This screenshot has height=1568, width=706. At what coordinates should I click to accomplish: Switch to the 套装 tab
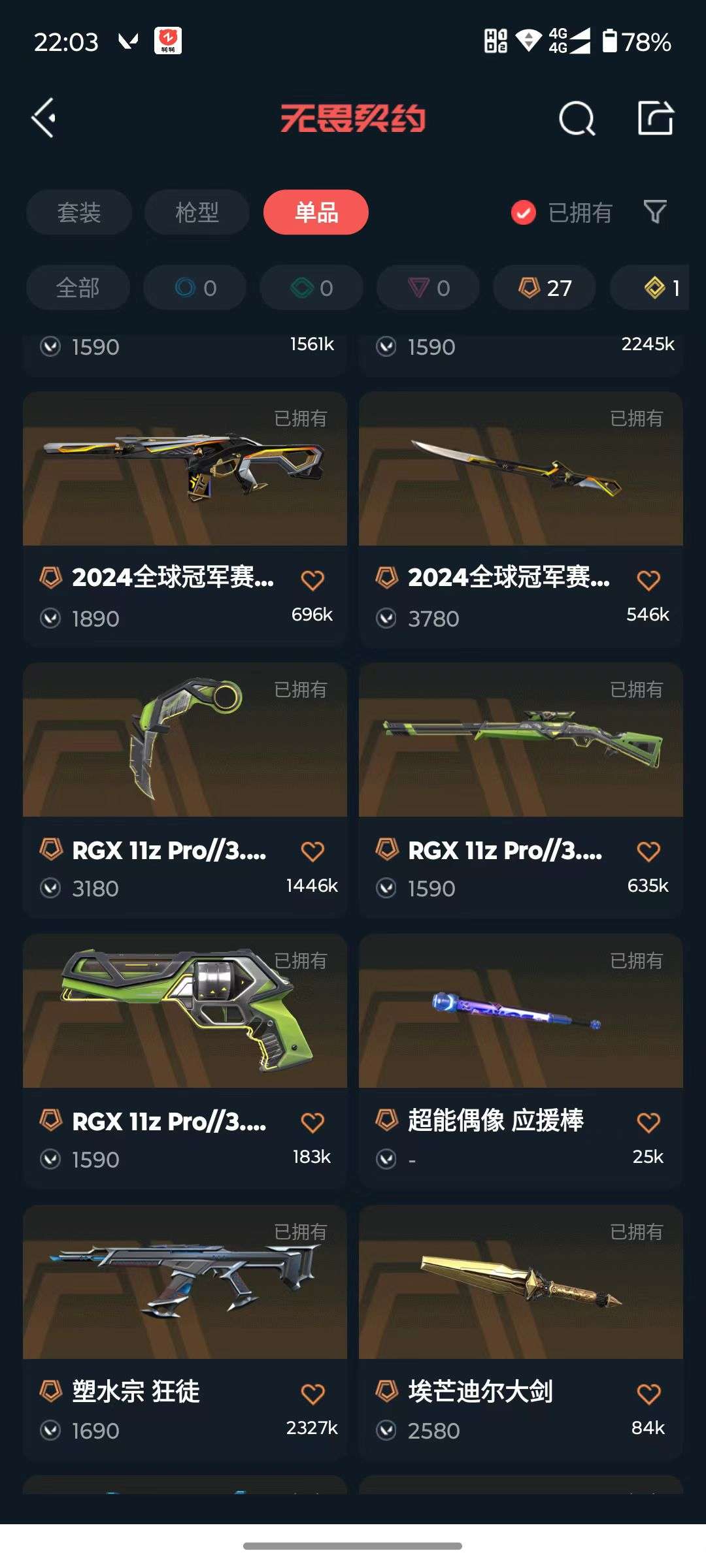[79, 212]
